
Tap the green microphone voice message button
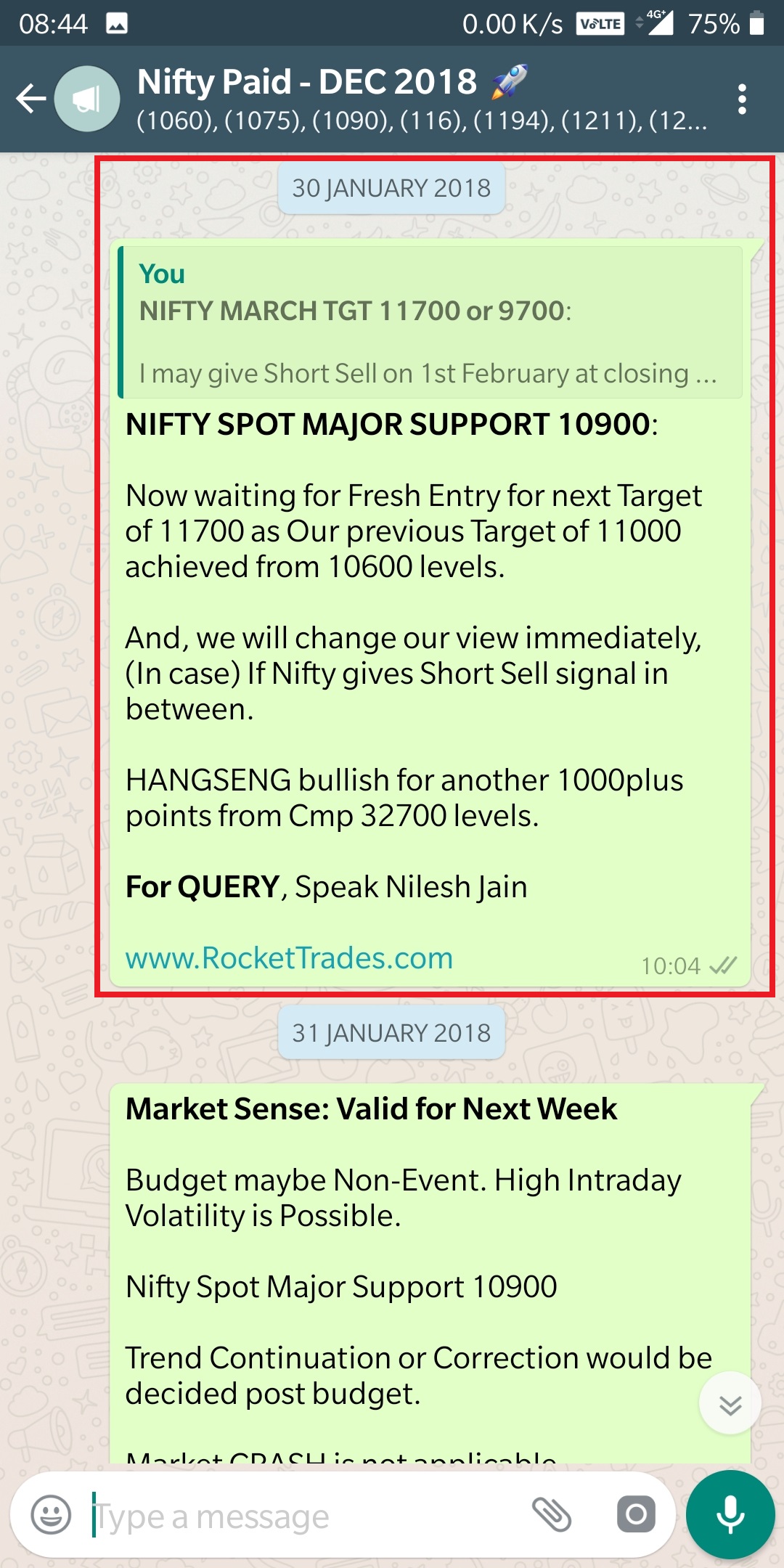tap(730, 1515)
